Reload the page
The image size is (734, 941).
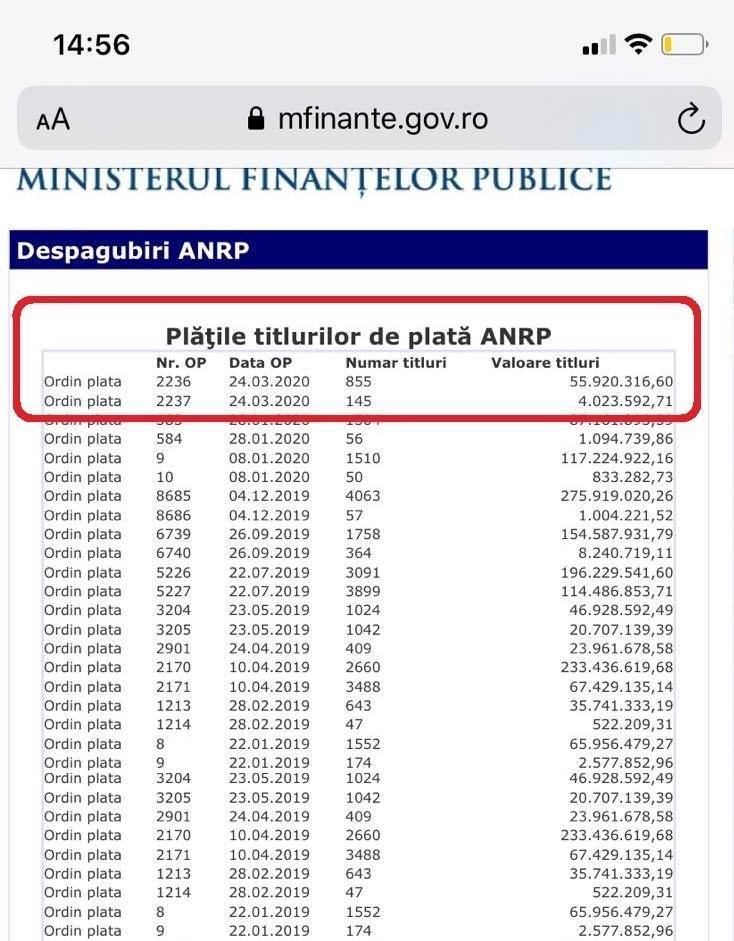(691, 118)
